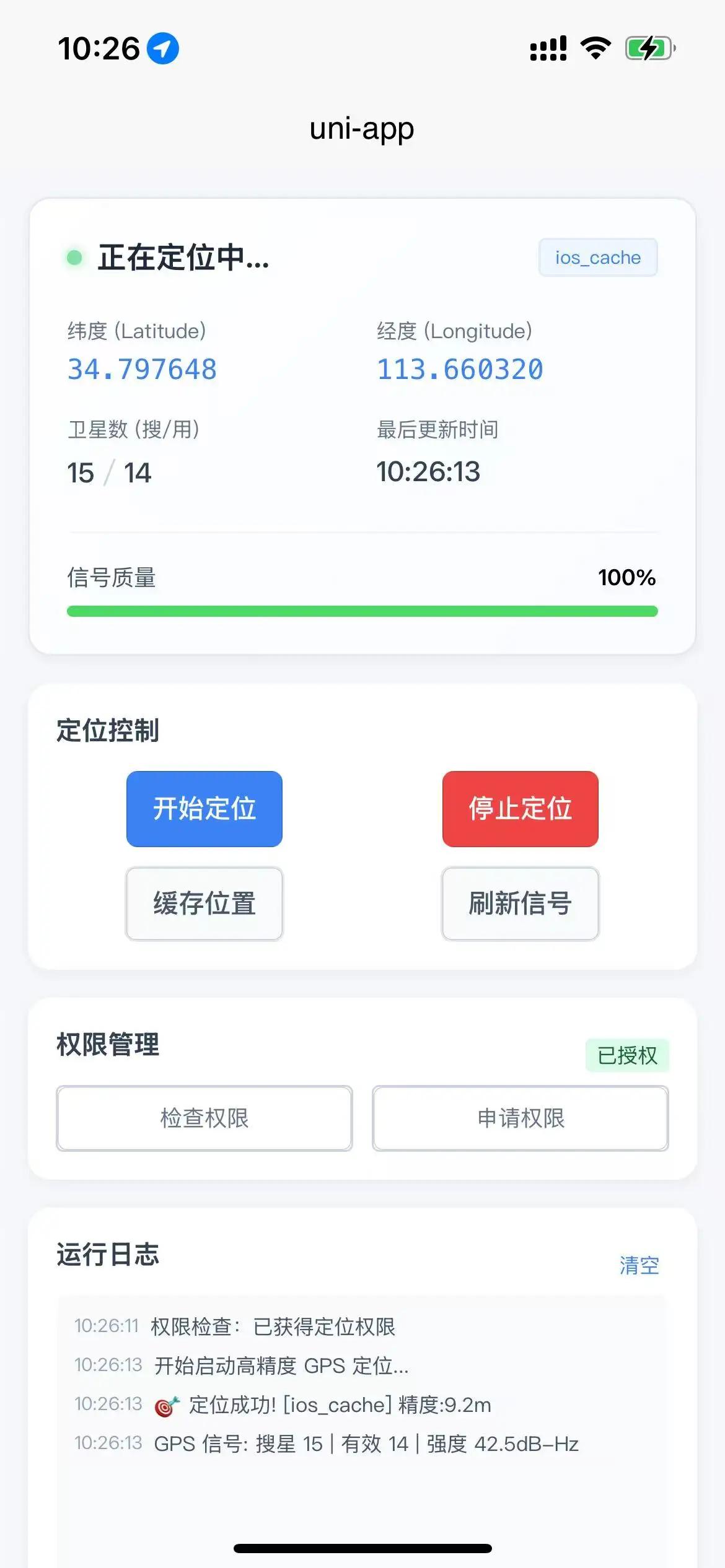Stop positioning with 停止定位
Viewport: 725px width, 1568px height.
[520, 809]
